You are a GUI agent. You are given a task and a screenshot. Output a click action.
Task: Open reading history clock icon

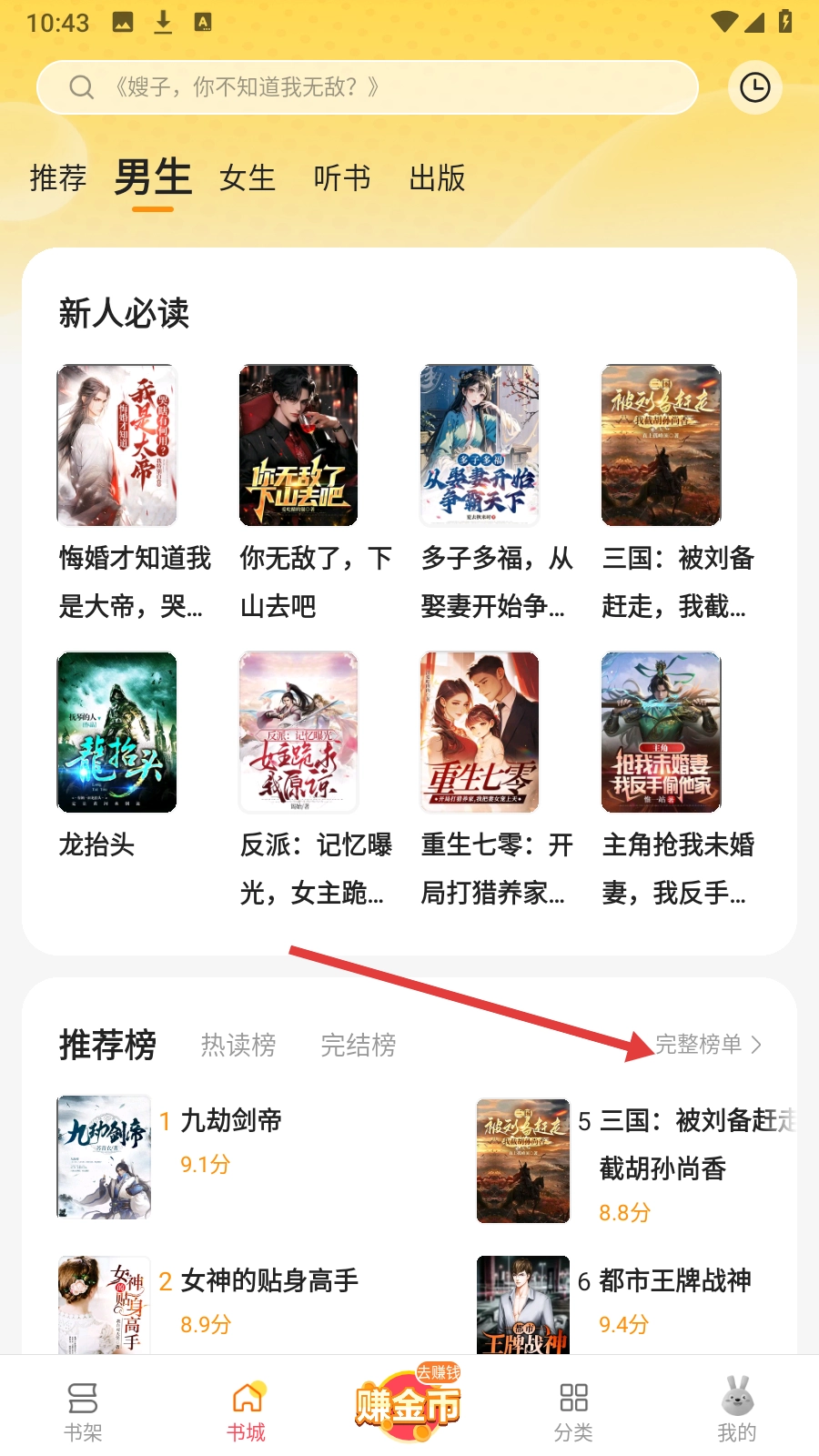tap(754, 87)
